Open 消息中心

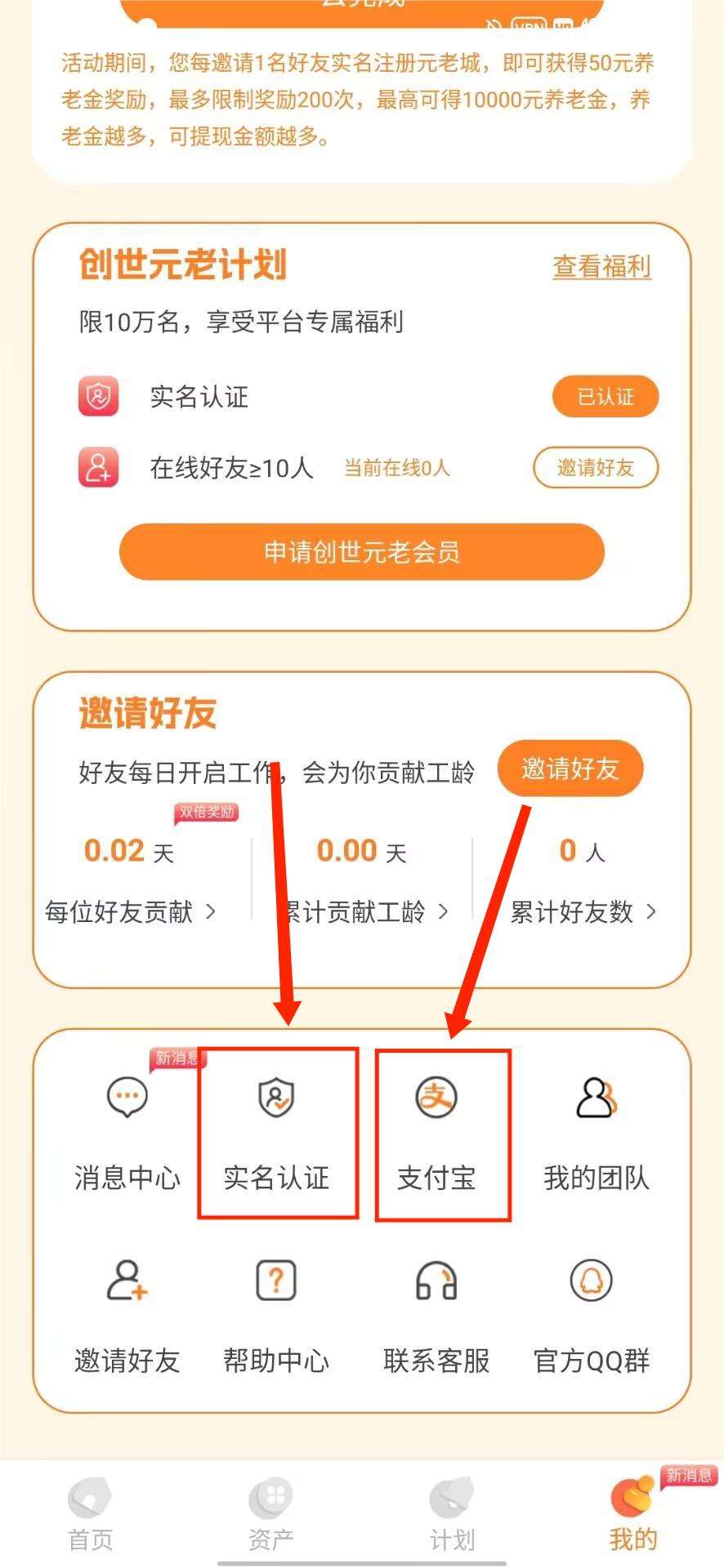point(127,1131)
